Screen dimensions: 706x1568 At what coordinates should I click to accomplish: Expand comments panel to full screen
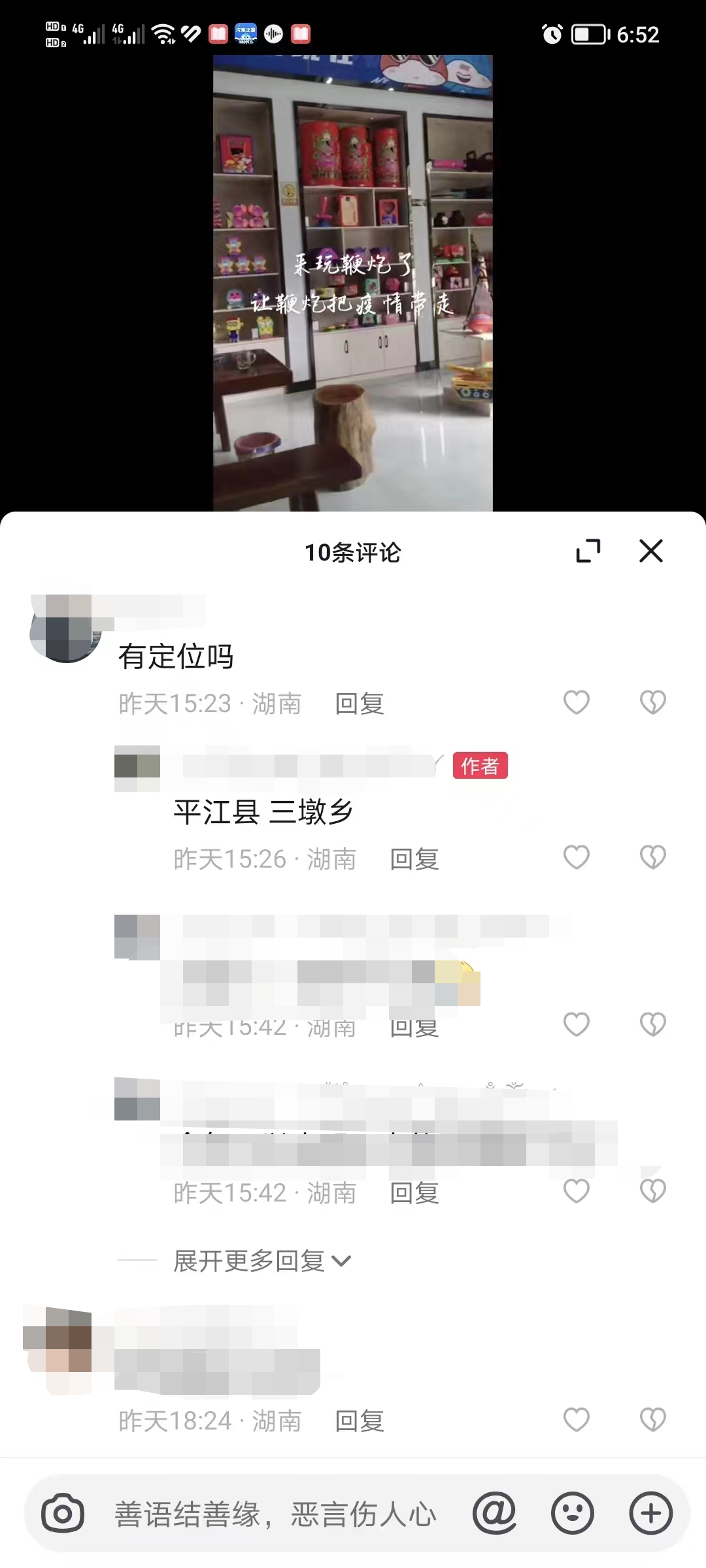(588, 551)
